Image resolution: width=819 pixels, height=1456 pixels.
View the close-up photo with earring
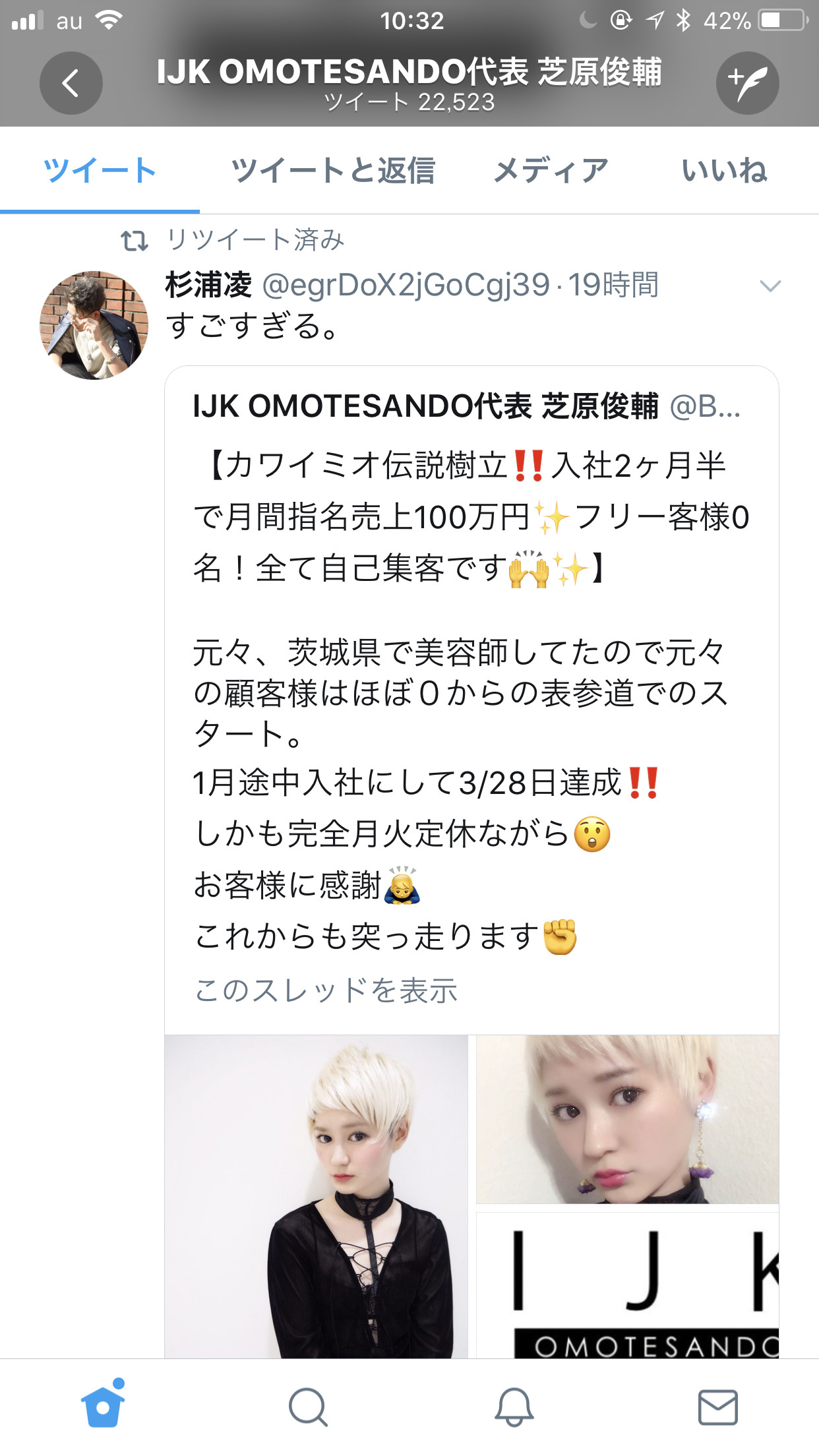click(x=627, y=1119)
